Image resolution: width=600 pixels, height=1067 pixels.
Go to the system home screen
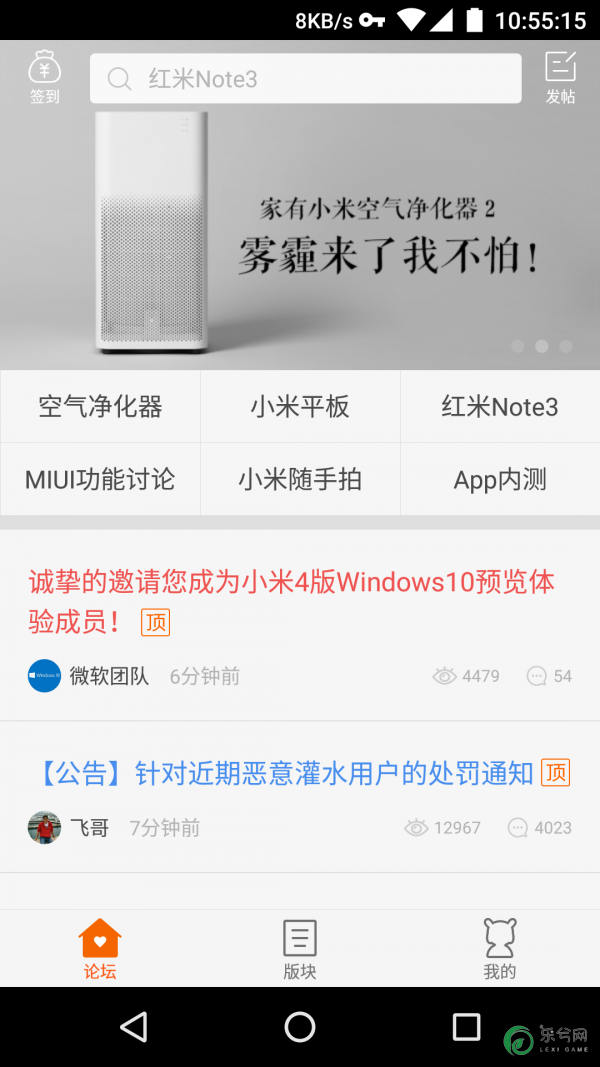[x=300, y=1026]
